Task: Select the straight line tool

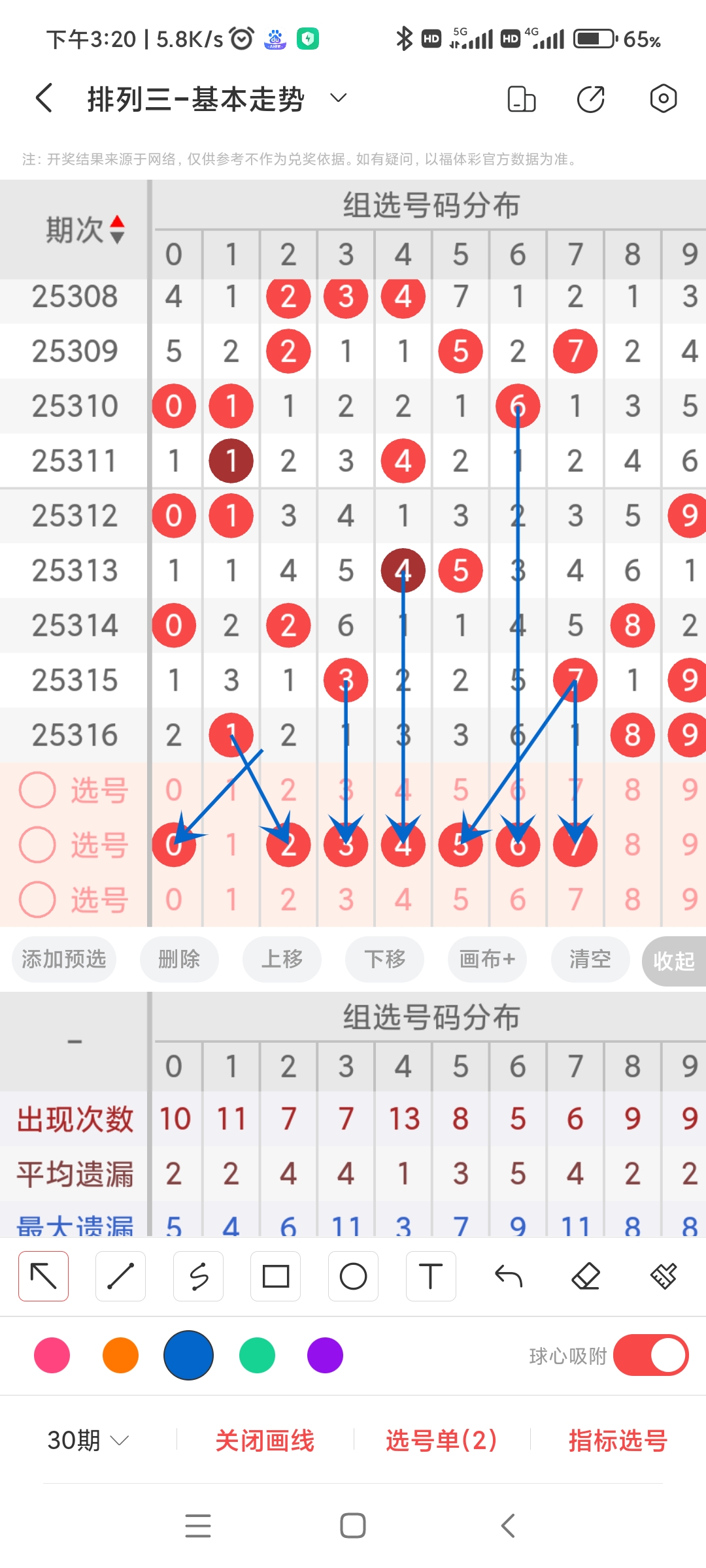Action: coord(120,1275)
